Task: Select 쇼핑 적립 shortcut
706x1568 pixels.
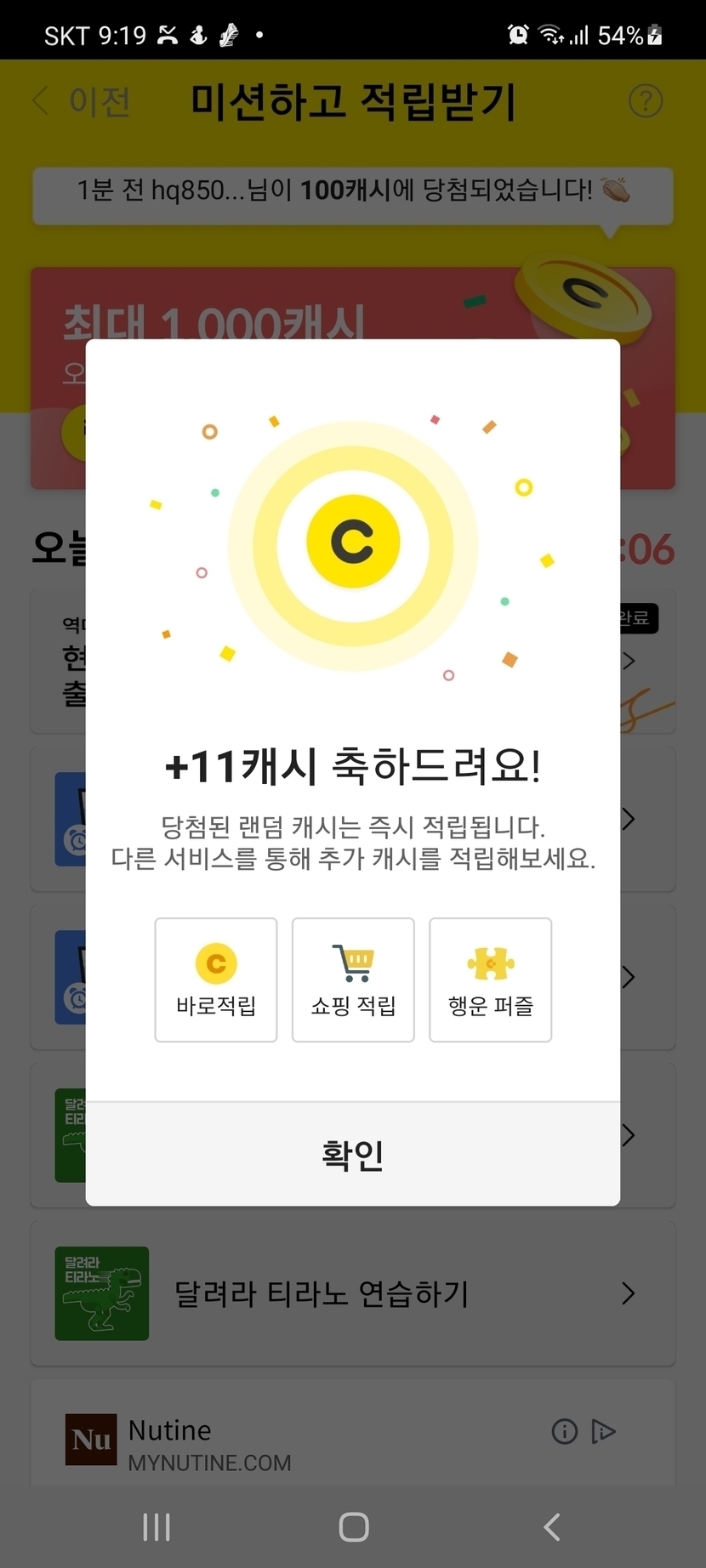Action: pos(353,980)
